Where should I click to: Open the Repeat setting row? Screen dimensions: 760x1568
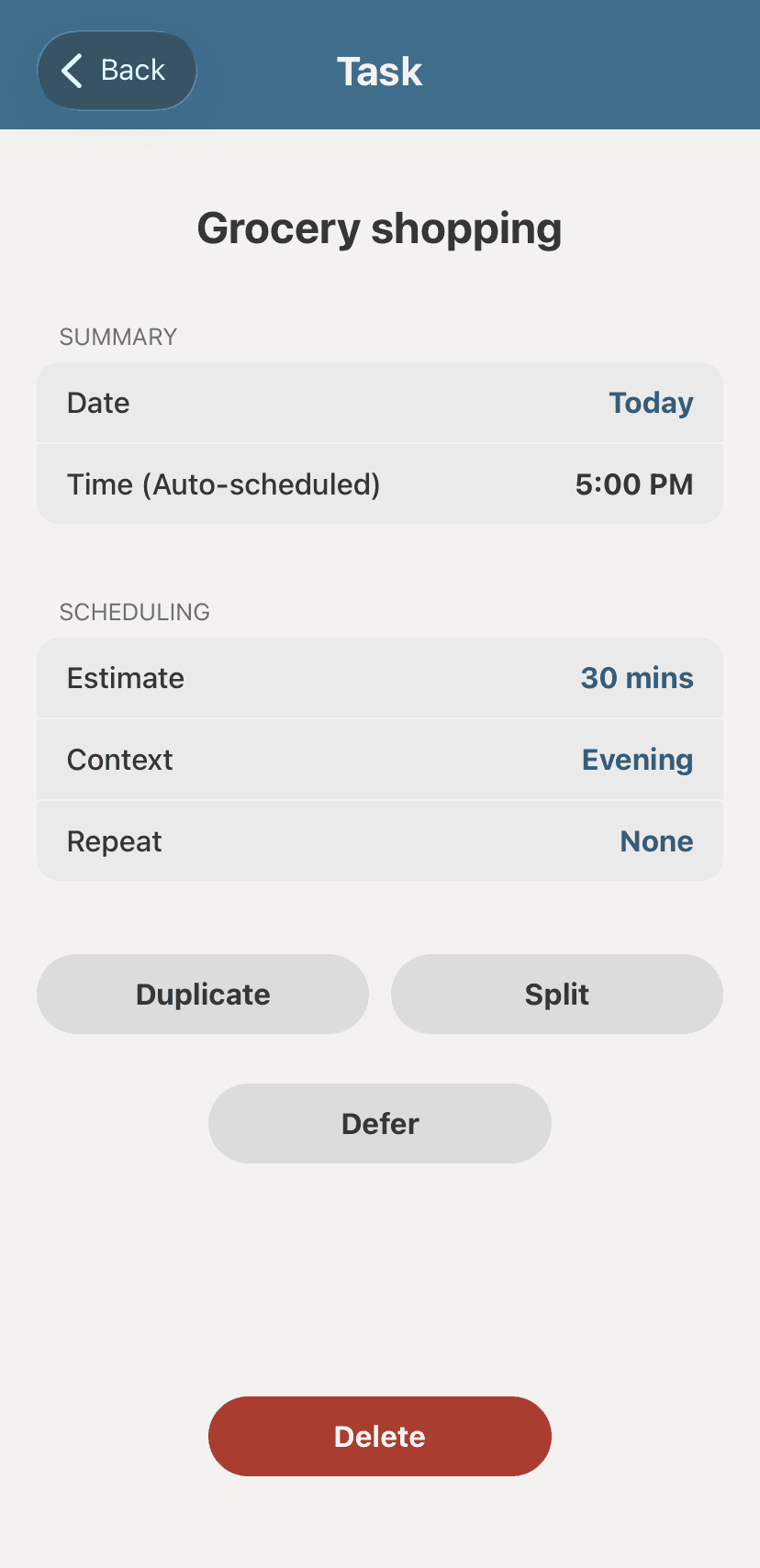380,841
